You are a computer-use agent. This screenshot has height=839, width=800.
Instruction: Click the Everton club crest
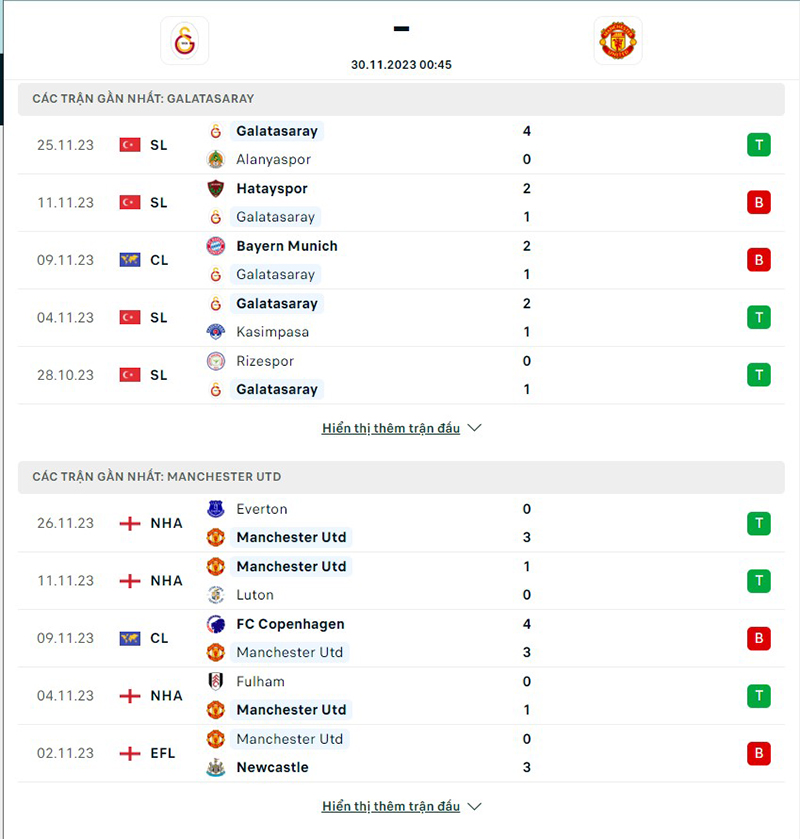[214, 509]
